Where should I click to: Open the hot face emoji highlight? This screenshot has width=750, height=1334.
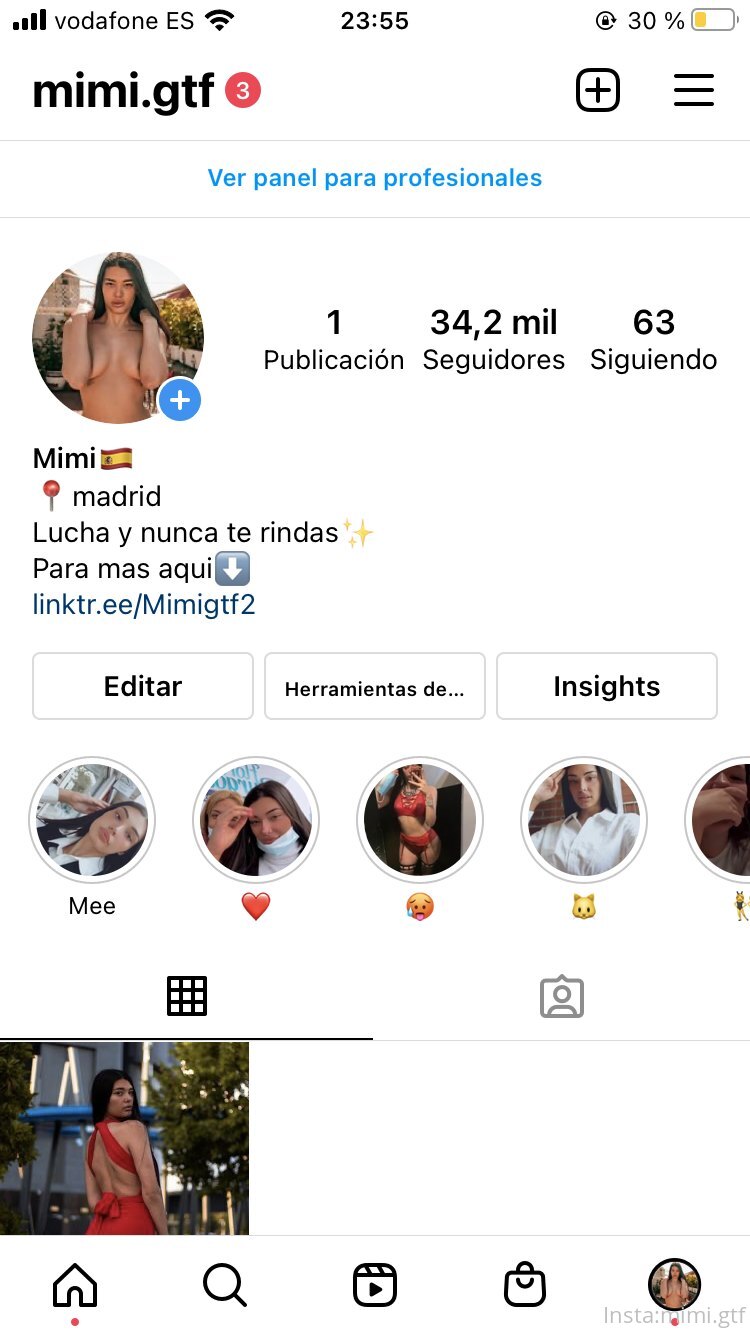[420, 820]
